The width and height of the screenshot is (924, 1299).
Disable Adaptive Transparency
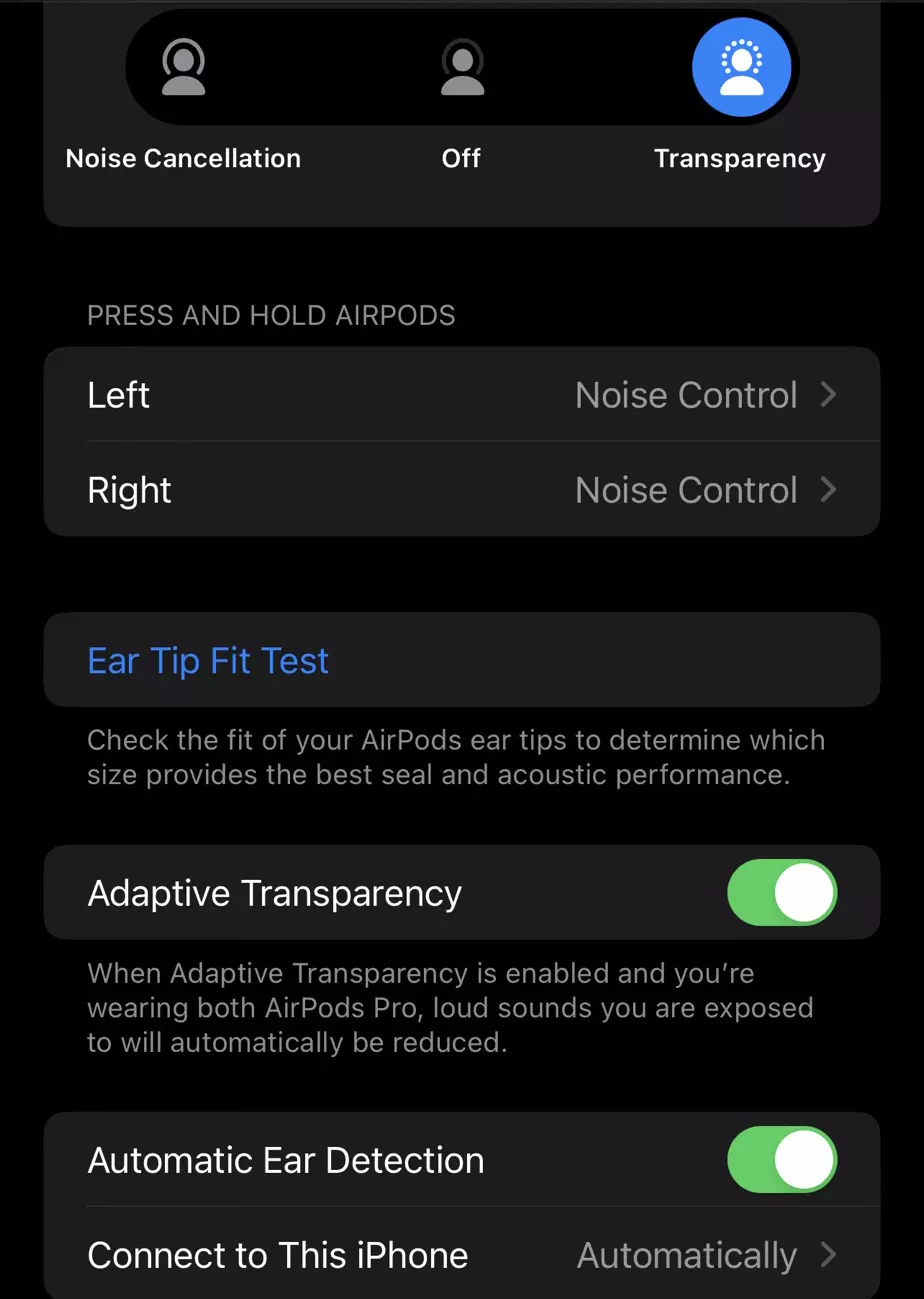[x=781, y=892]
